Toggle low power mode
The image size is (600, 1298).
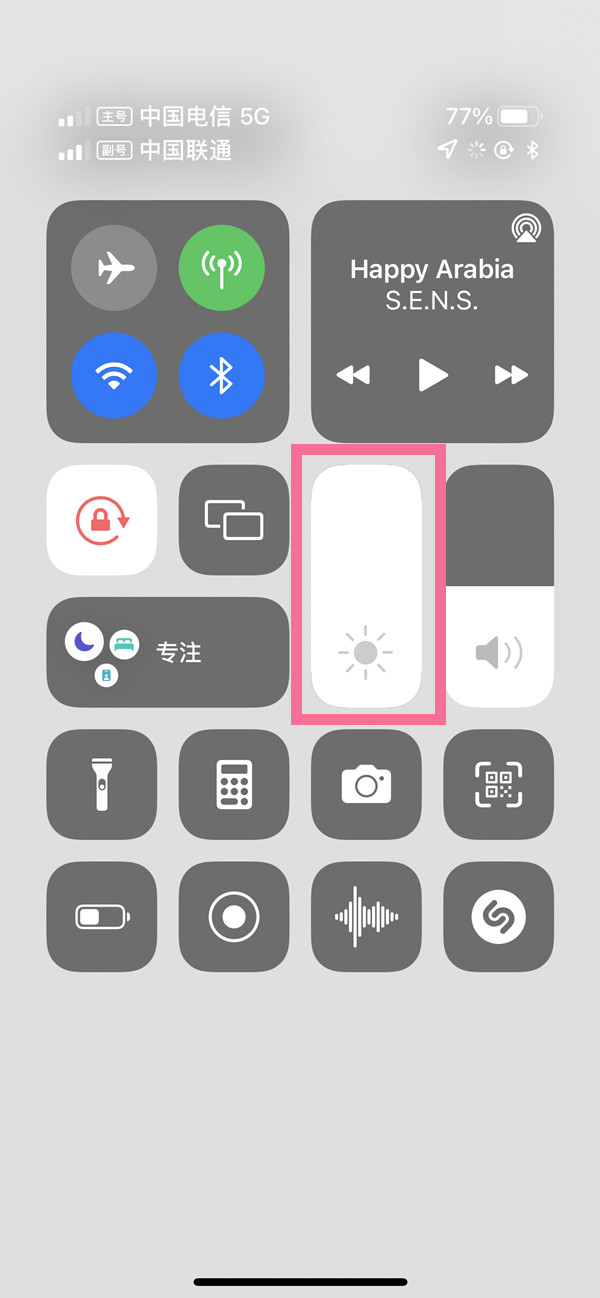pos(102,916)
